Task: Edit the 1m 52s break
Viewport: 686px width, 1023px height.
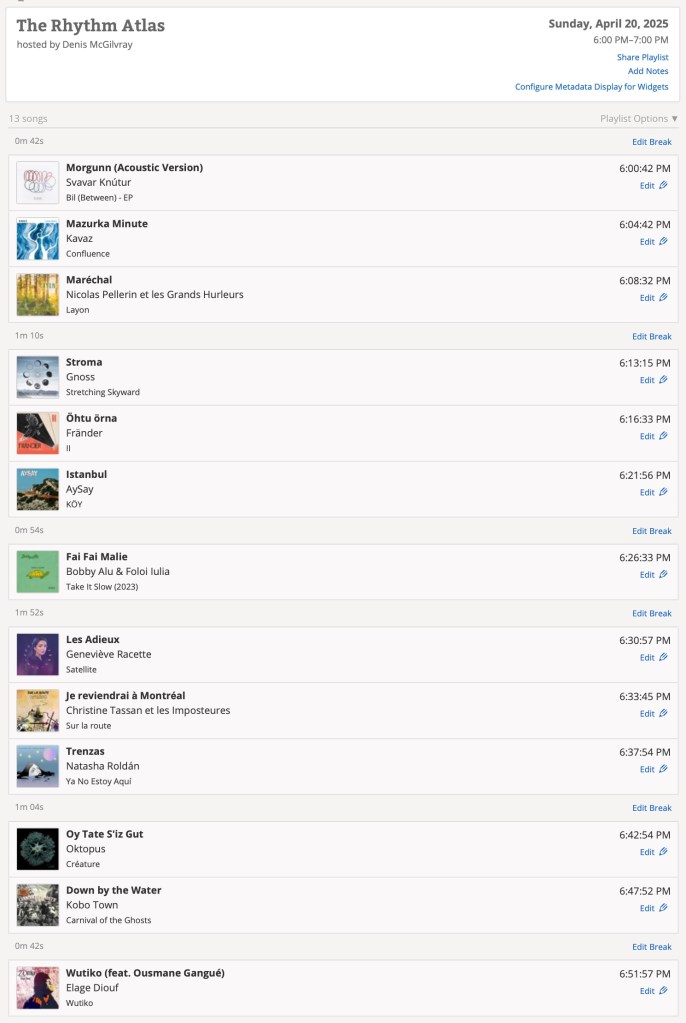Action: [x=651, y=613]
